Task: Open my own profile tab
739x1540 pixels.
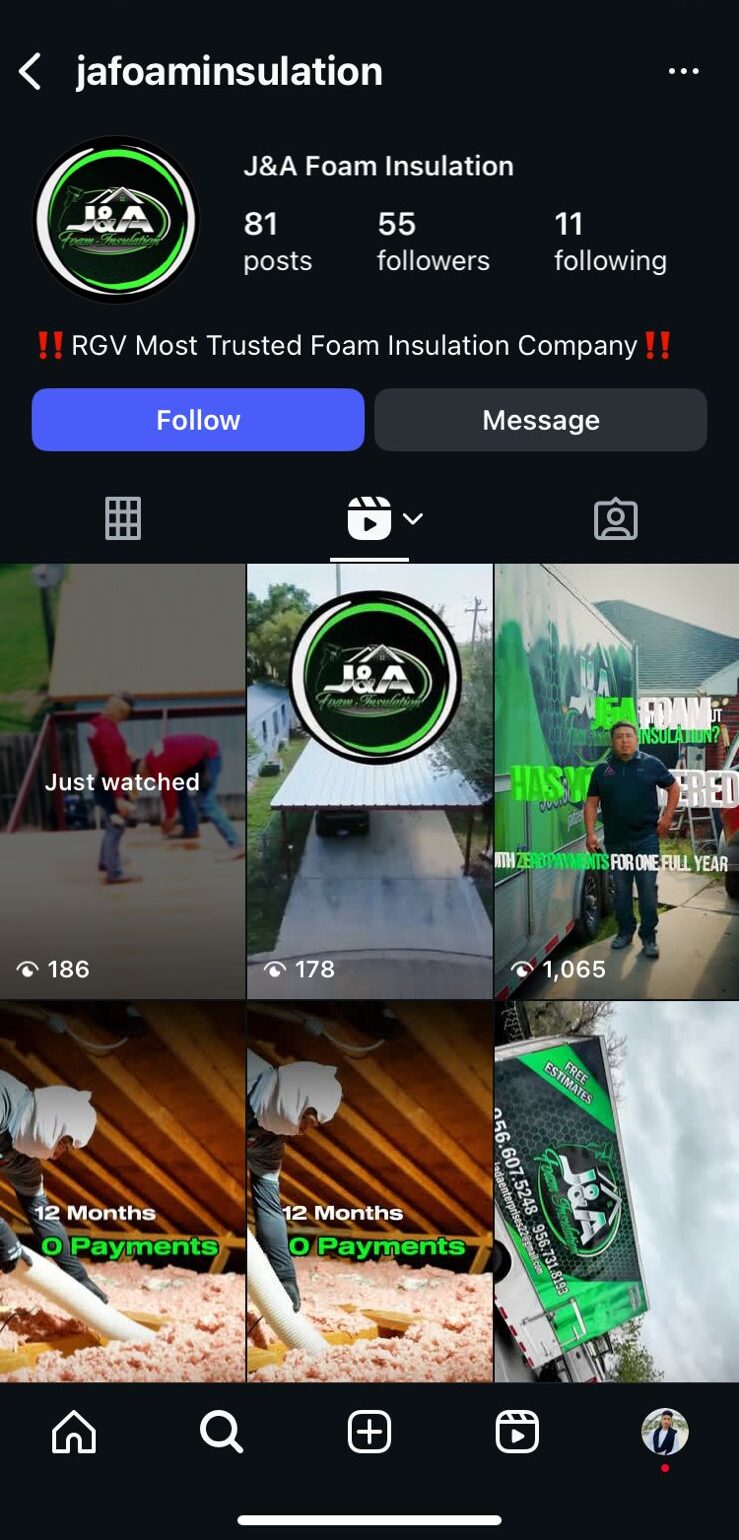Action: tap(664, 1432)
